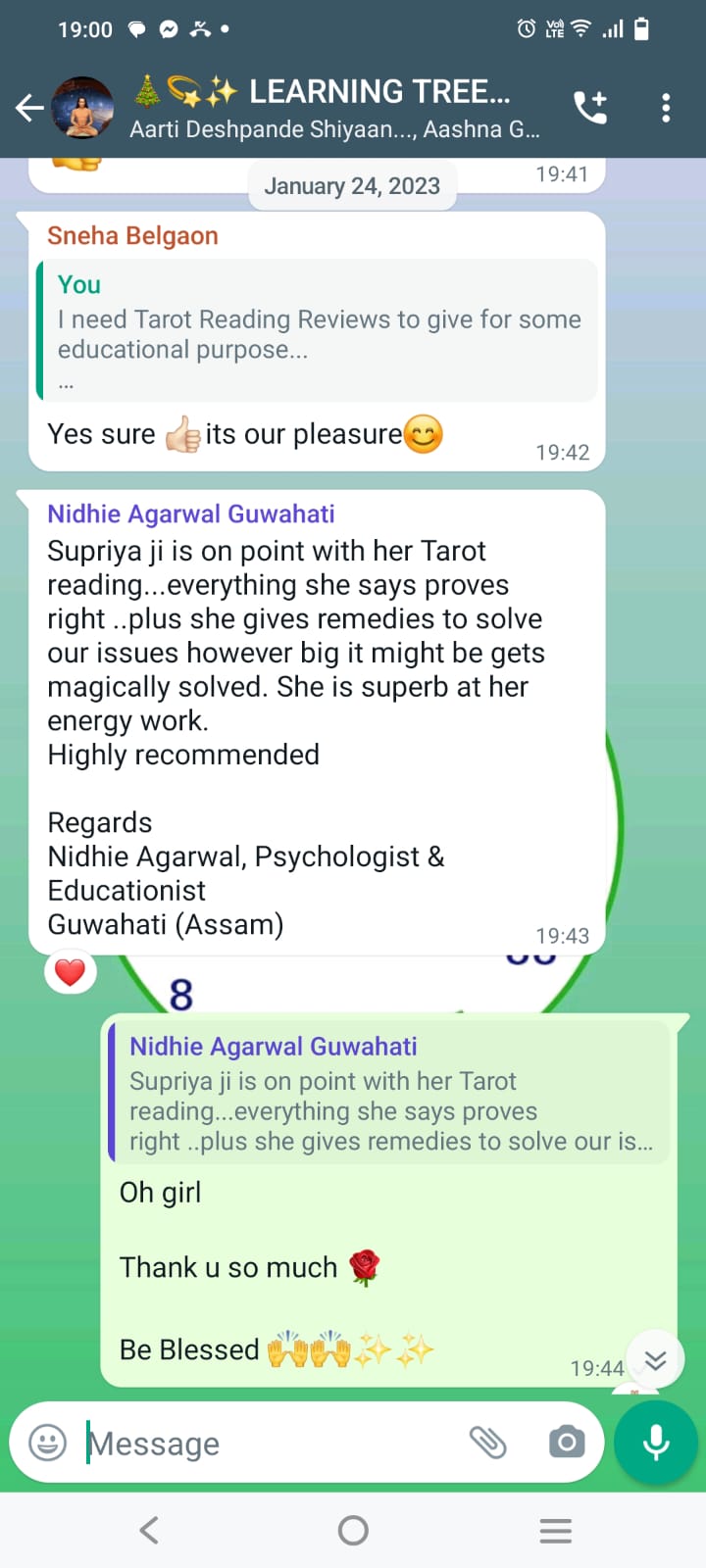Start a group call
706x1568 pixels.
point(590,108)
